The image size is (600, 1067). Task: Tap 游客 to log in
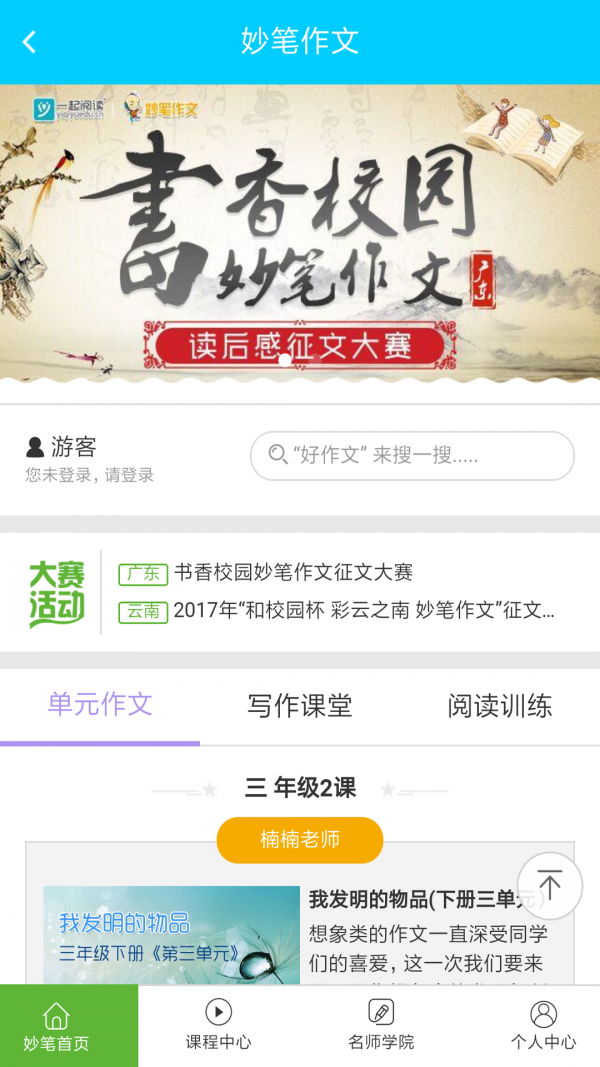(74, 447)
